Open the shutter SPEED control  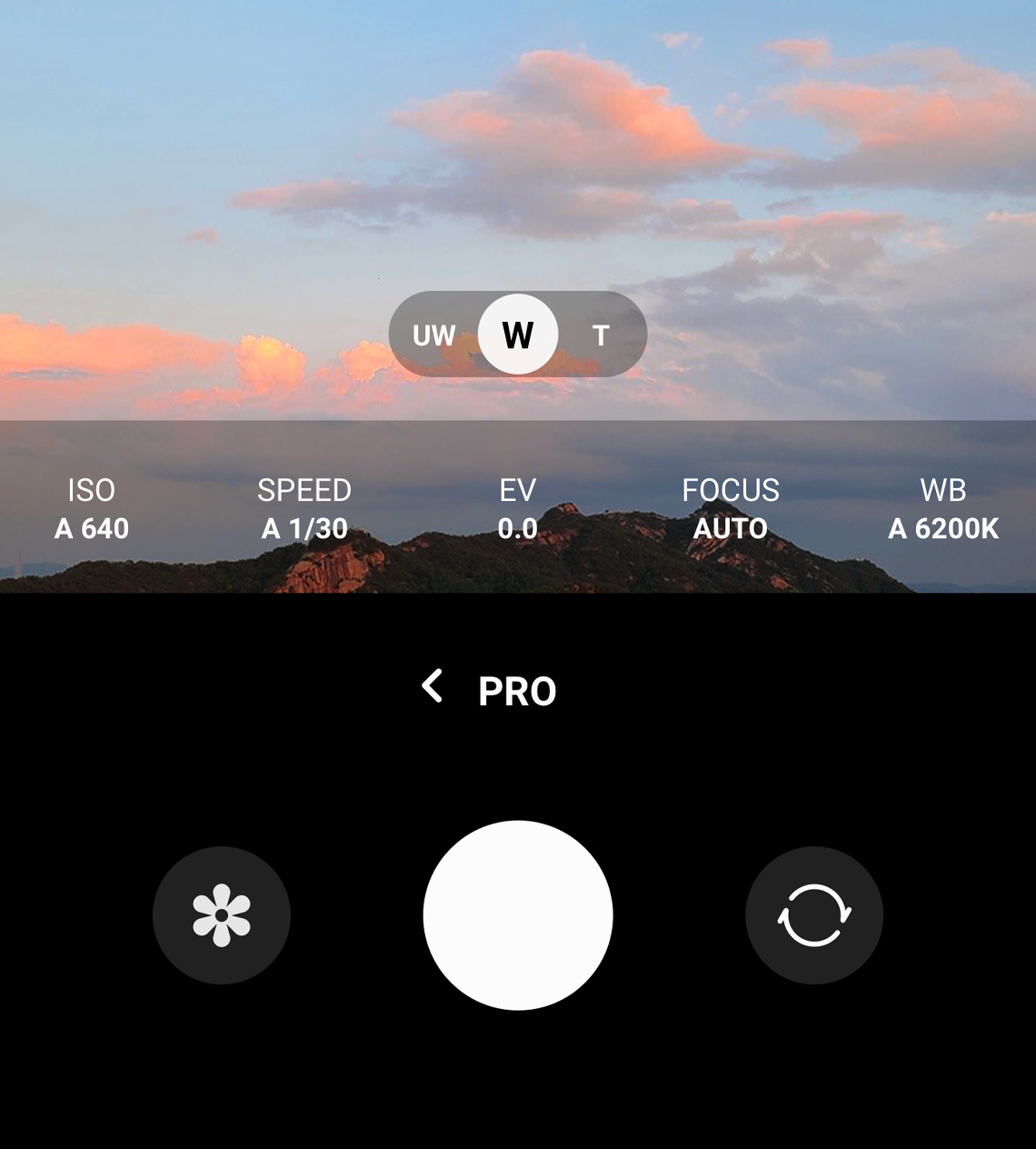(x=304, y=509)
